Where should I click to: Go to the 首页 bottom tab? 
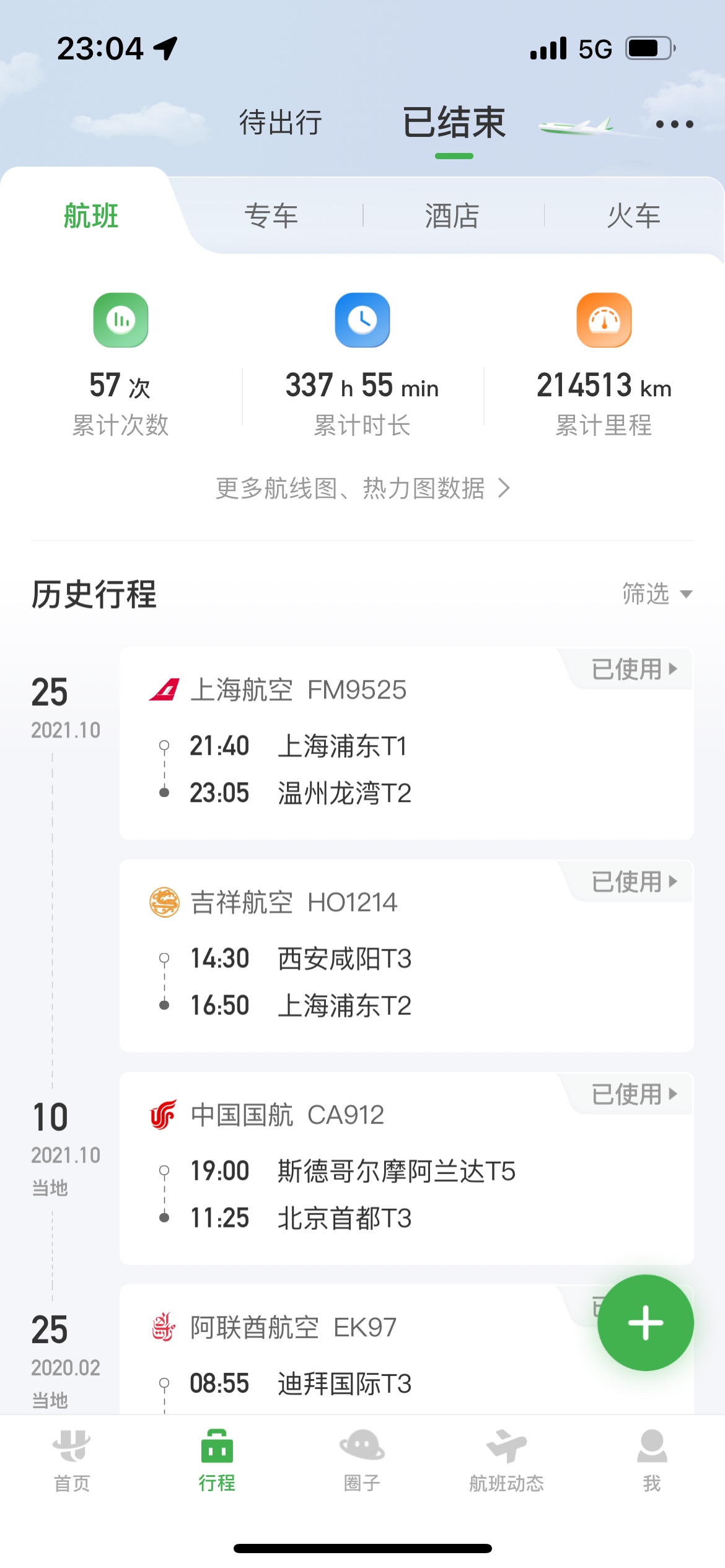pos(72,1461)
